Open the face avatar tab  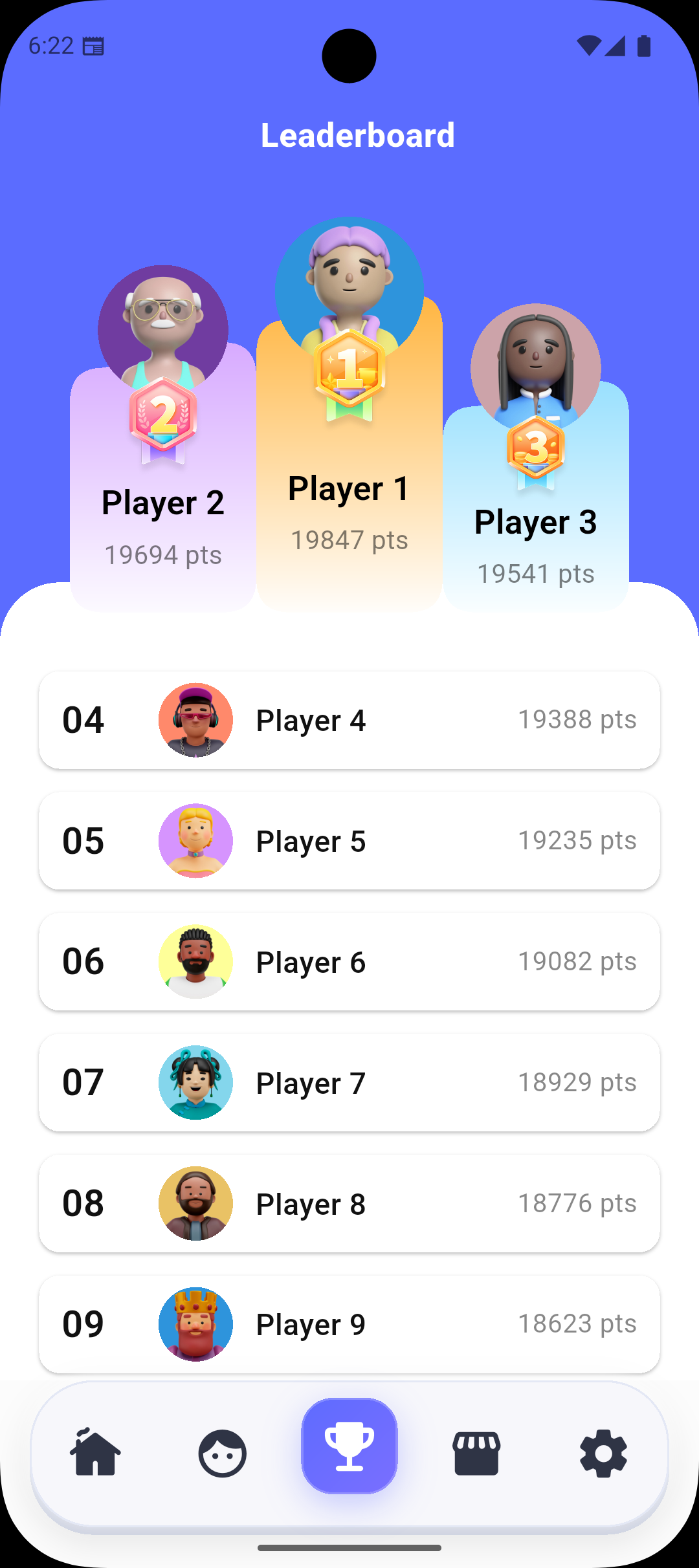pos(222,1453)
